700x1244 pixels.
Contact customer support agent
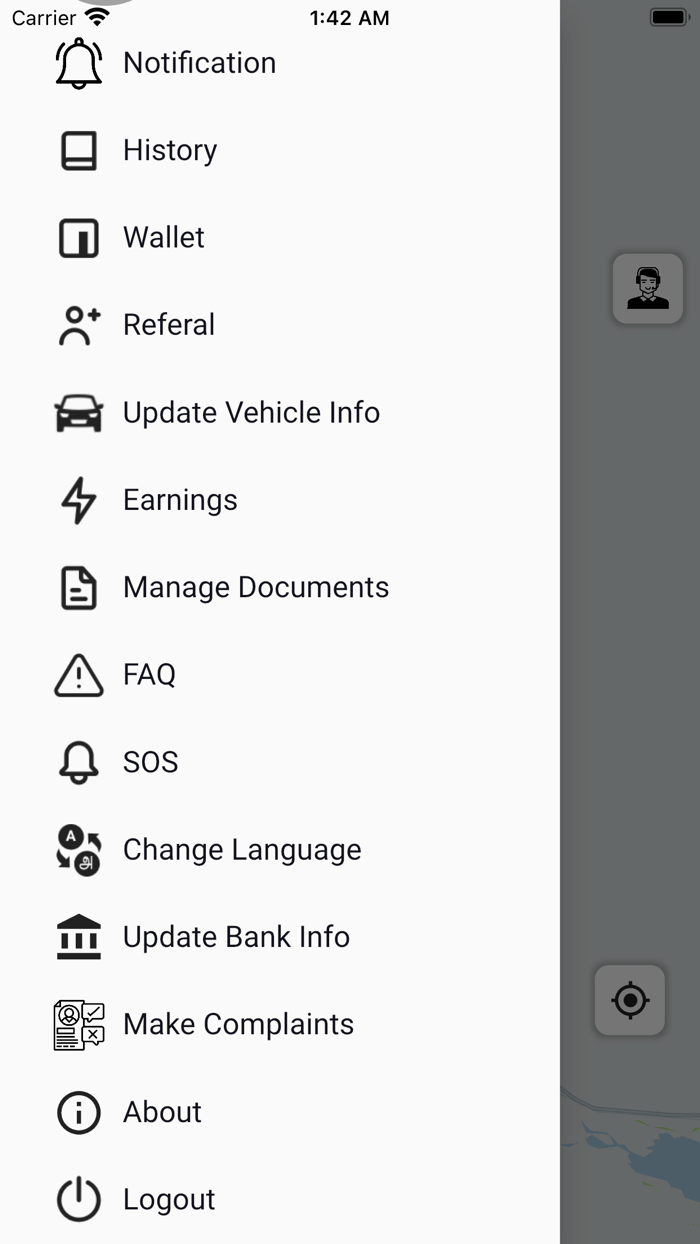pyautogui.click(x=648, y=289)
